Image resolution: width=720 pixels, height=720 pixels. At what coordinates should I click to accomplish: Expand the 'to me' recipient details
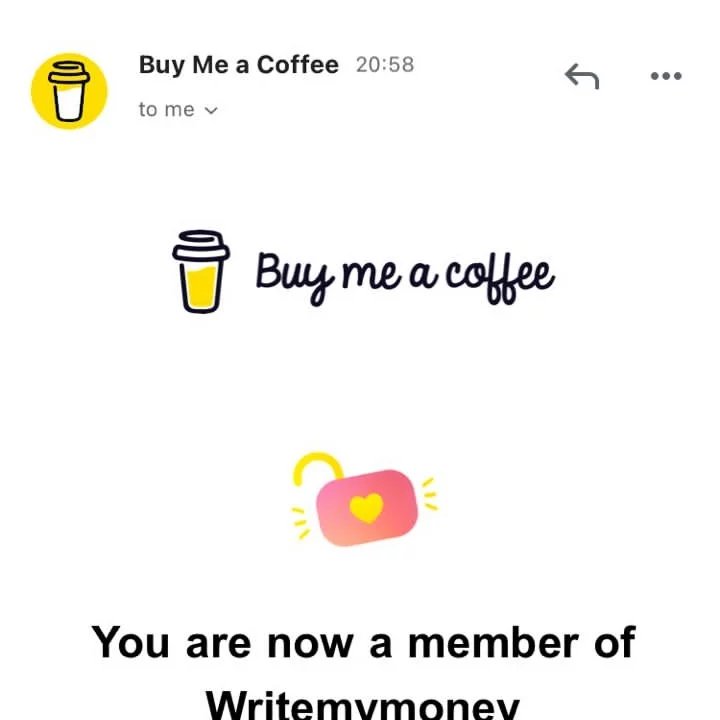[178, 110]
